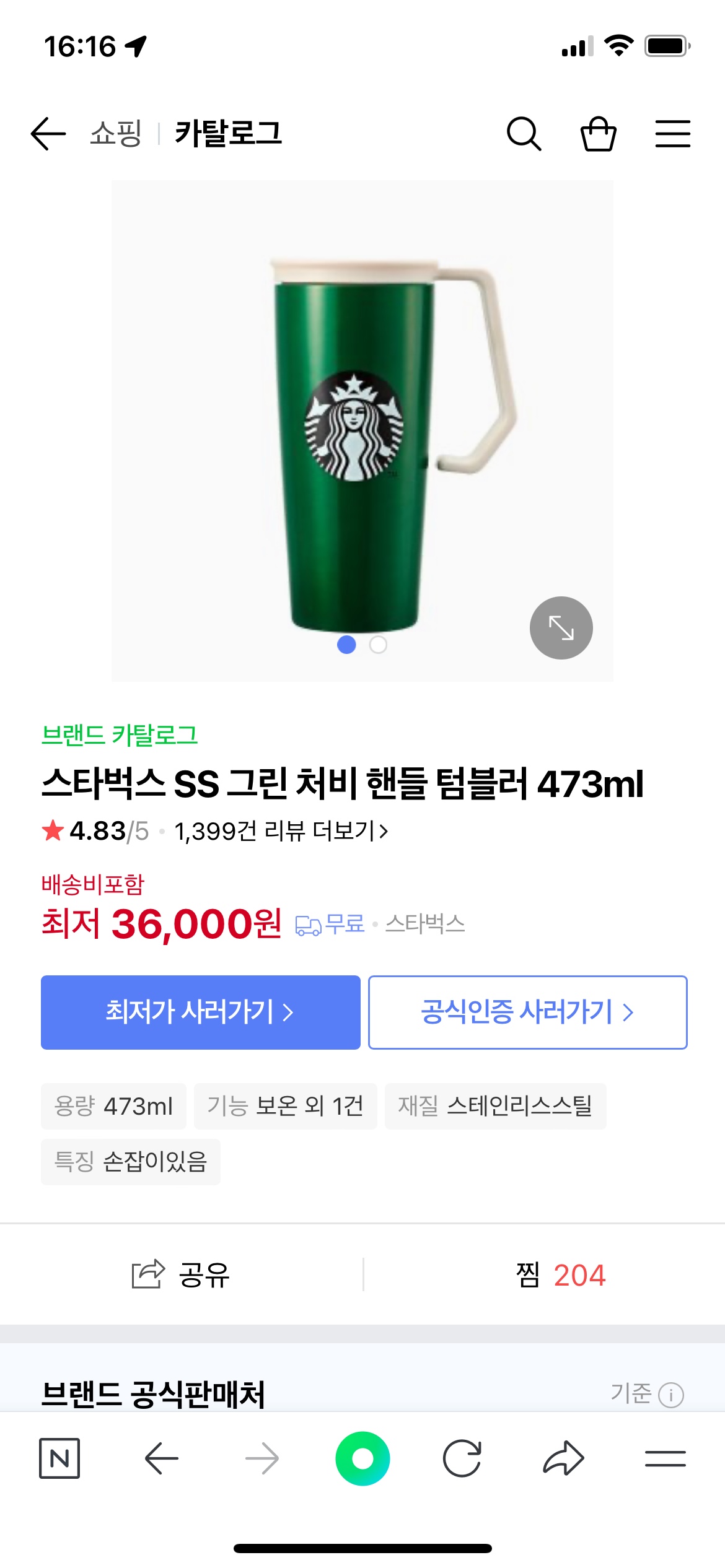Open Naver home N button
The width and height of the screenshot is (725, 1568).
59,1458
